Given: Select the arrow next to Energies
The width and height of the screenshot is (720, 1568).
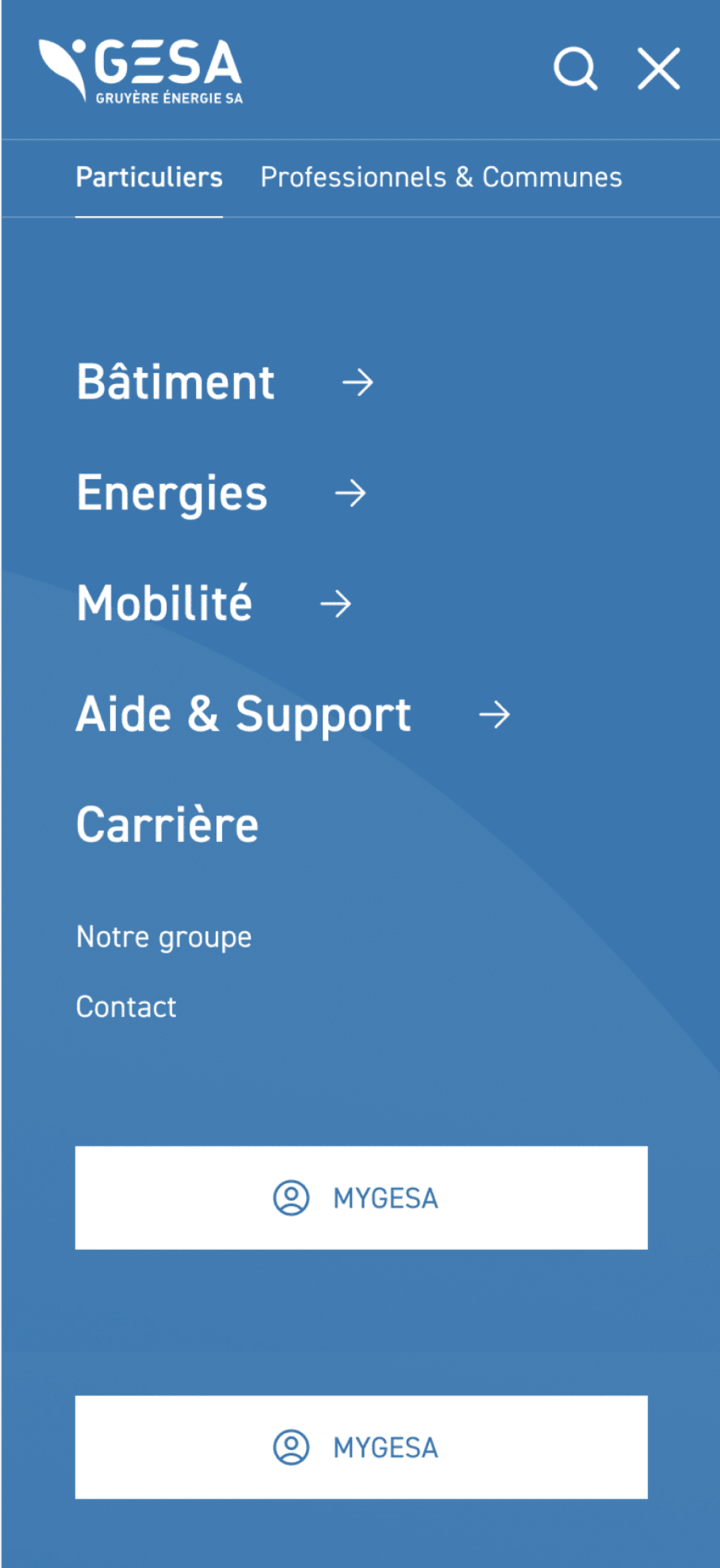Looking at the screenshot, I should pyautogui.click(x=351, y=493).
